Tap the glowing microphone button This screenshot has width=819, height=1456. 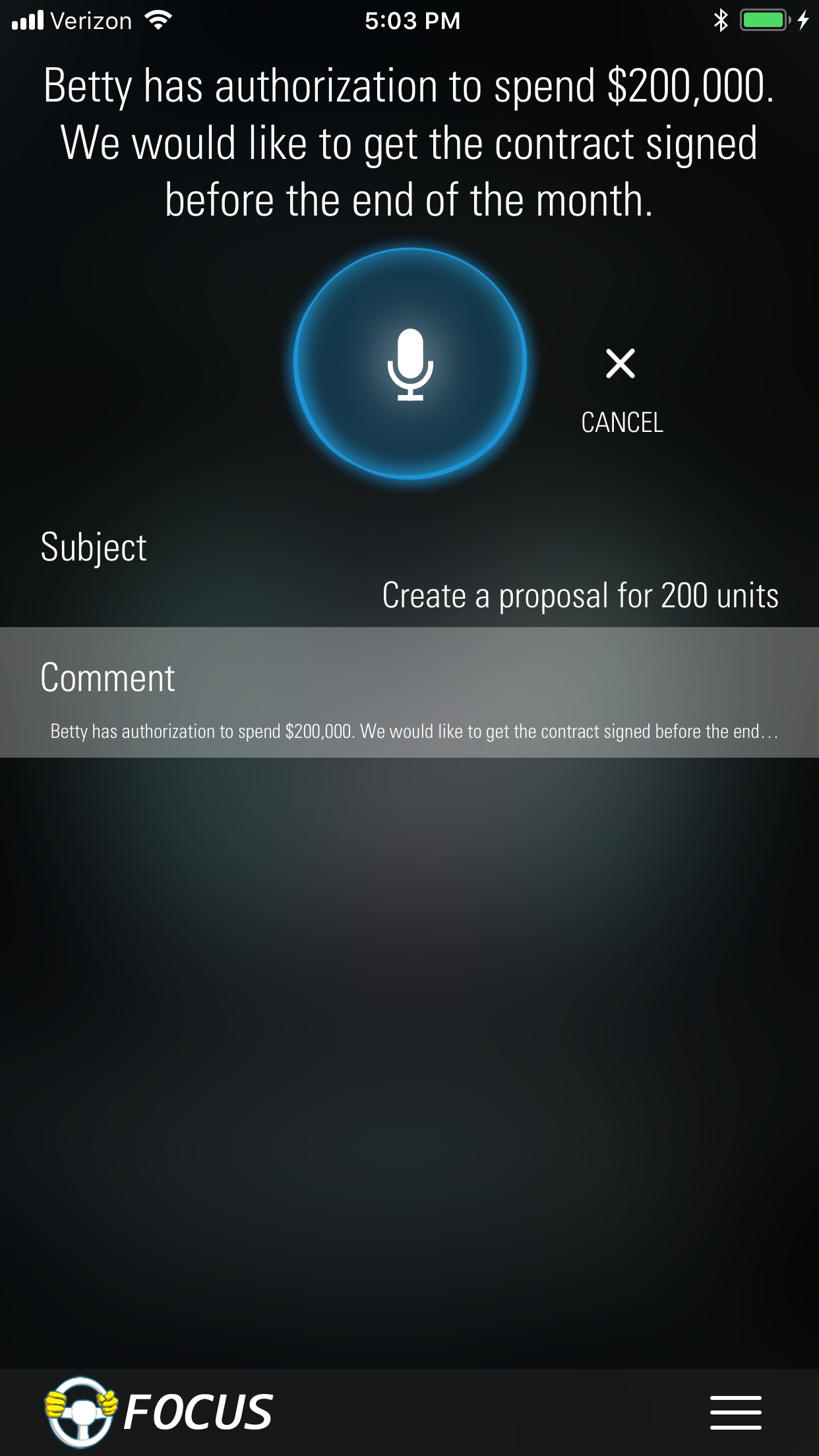point(409,362)
